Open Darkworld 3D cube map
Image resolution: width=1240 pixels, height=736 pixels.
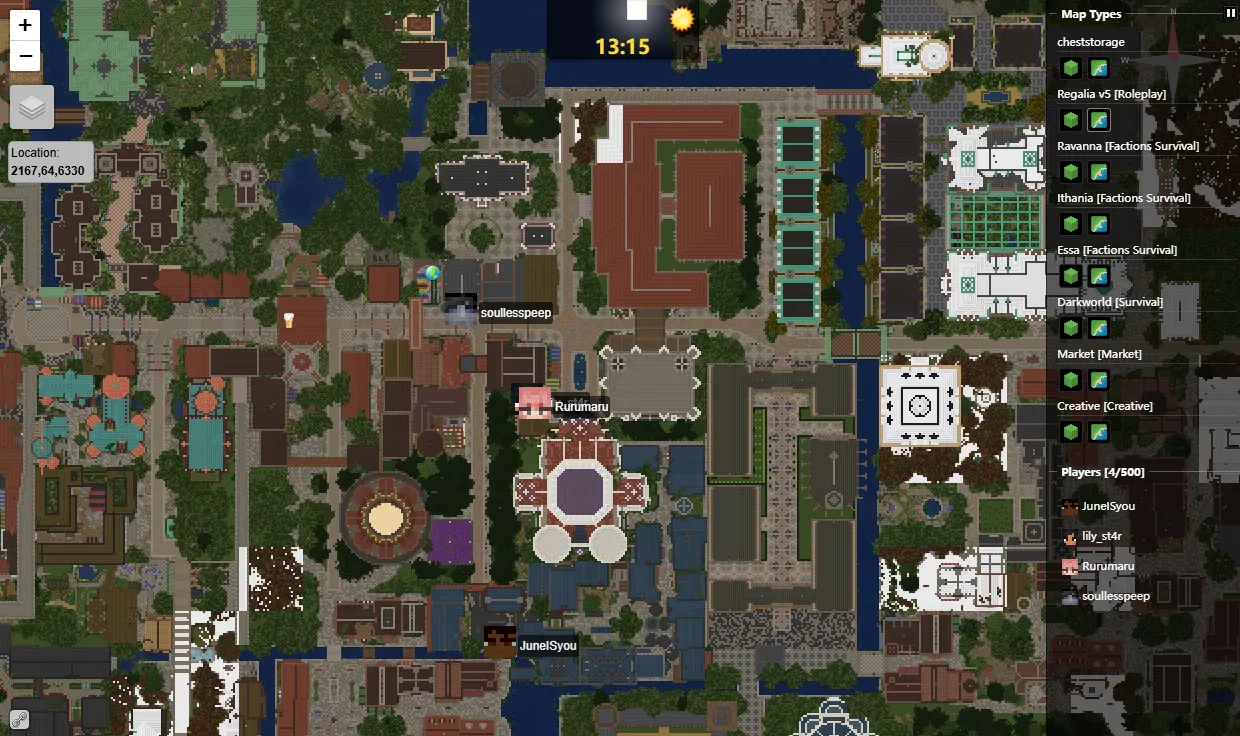point(1071,328)
